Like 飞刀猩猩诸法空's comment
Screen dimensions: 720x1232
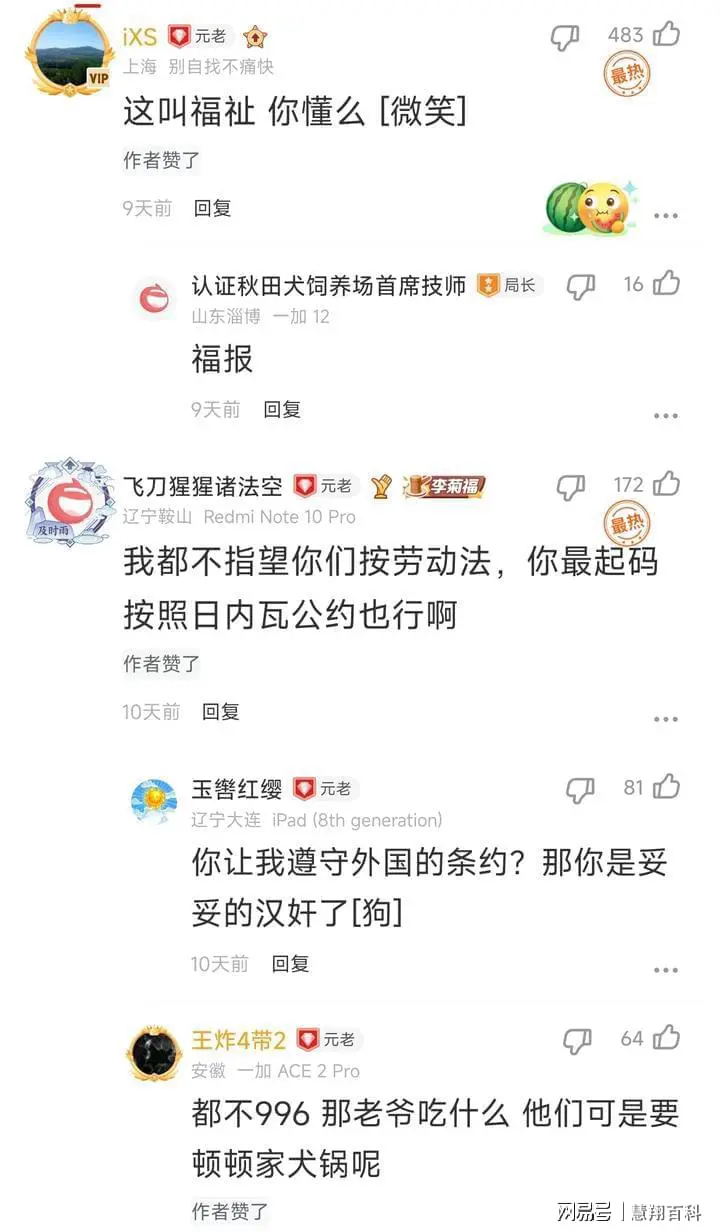[667, 485]
